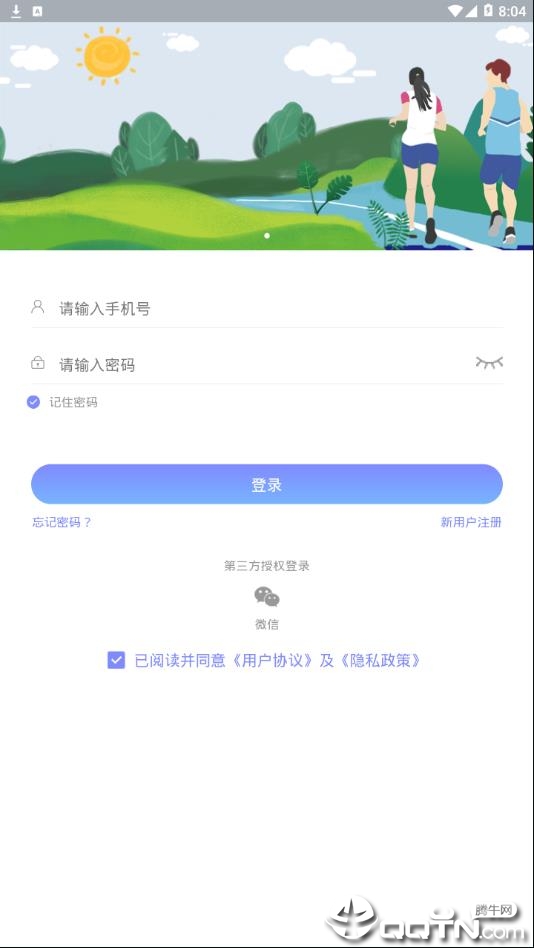Toggle password visibility eye icon
The image size is (534, 948).
[x=489, y=363]
